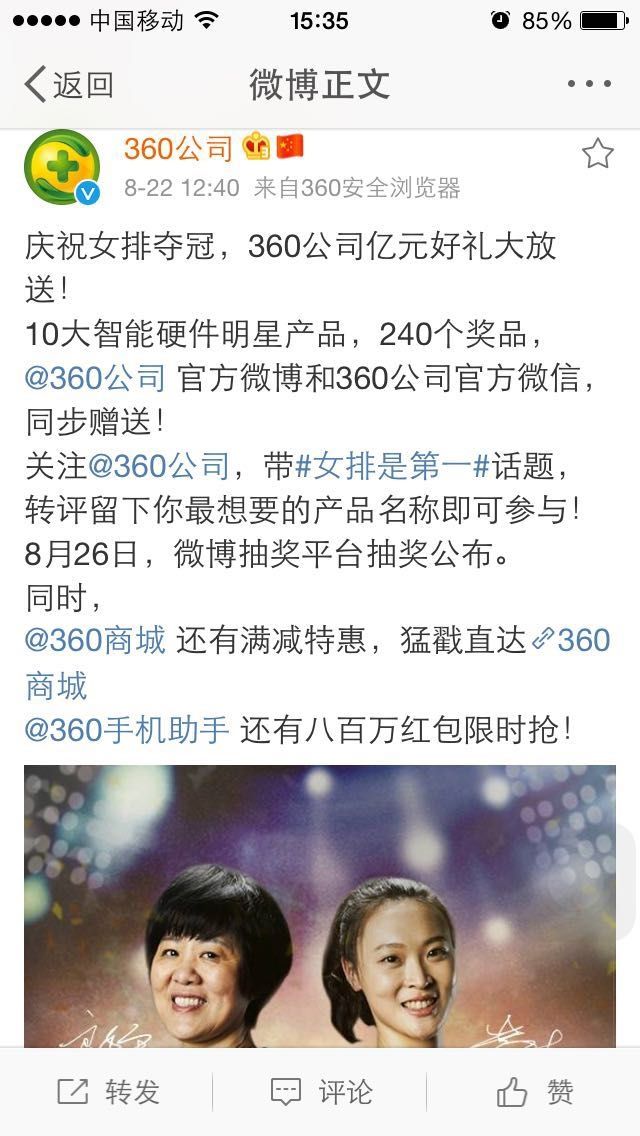Go back with the 返回 button
The image size is (640, 1136).
pyautogui.click(x=69, y=84)
